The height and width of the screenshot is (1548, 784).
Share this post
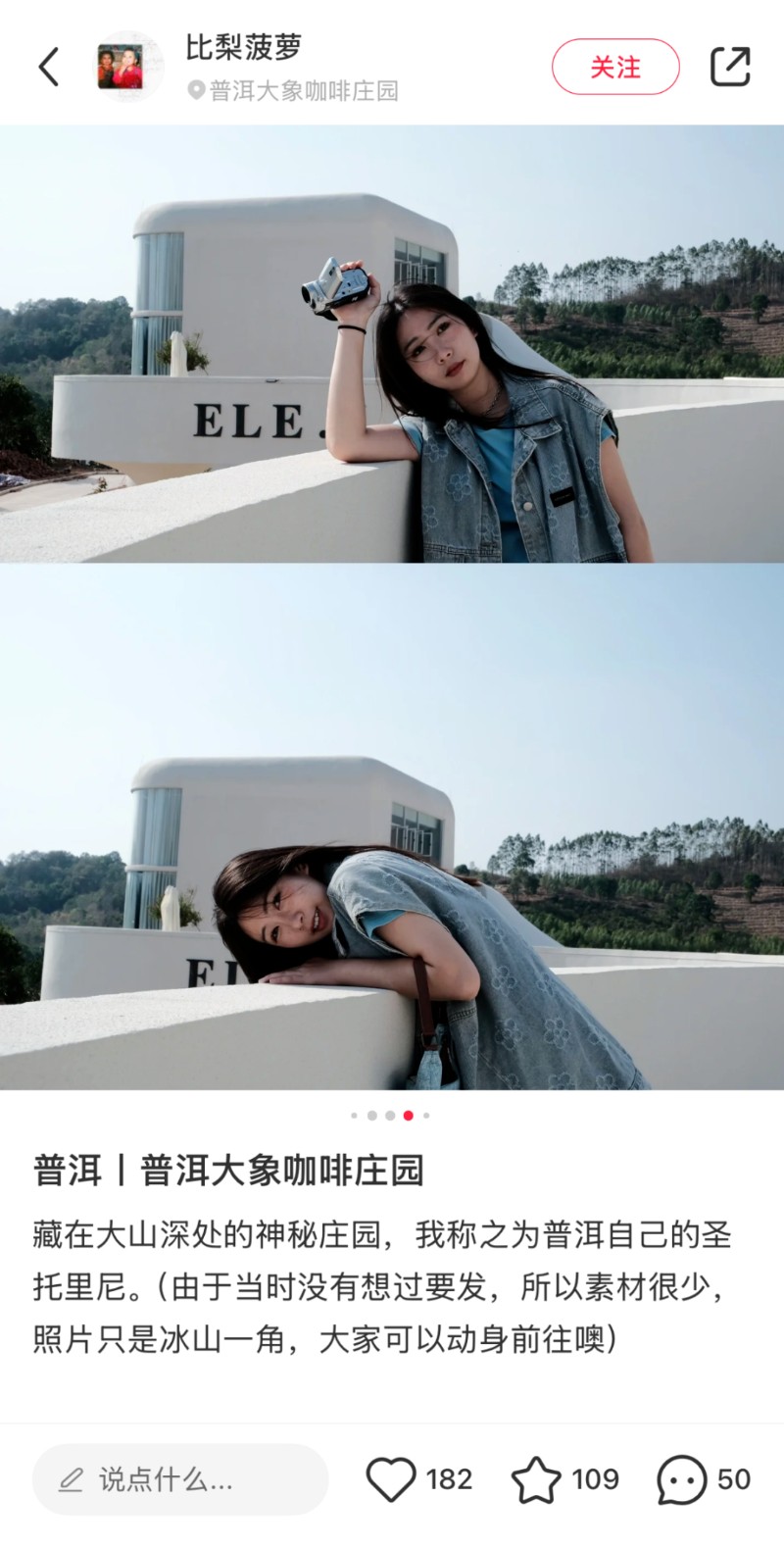pos(730,67)
